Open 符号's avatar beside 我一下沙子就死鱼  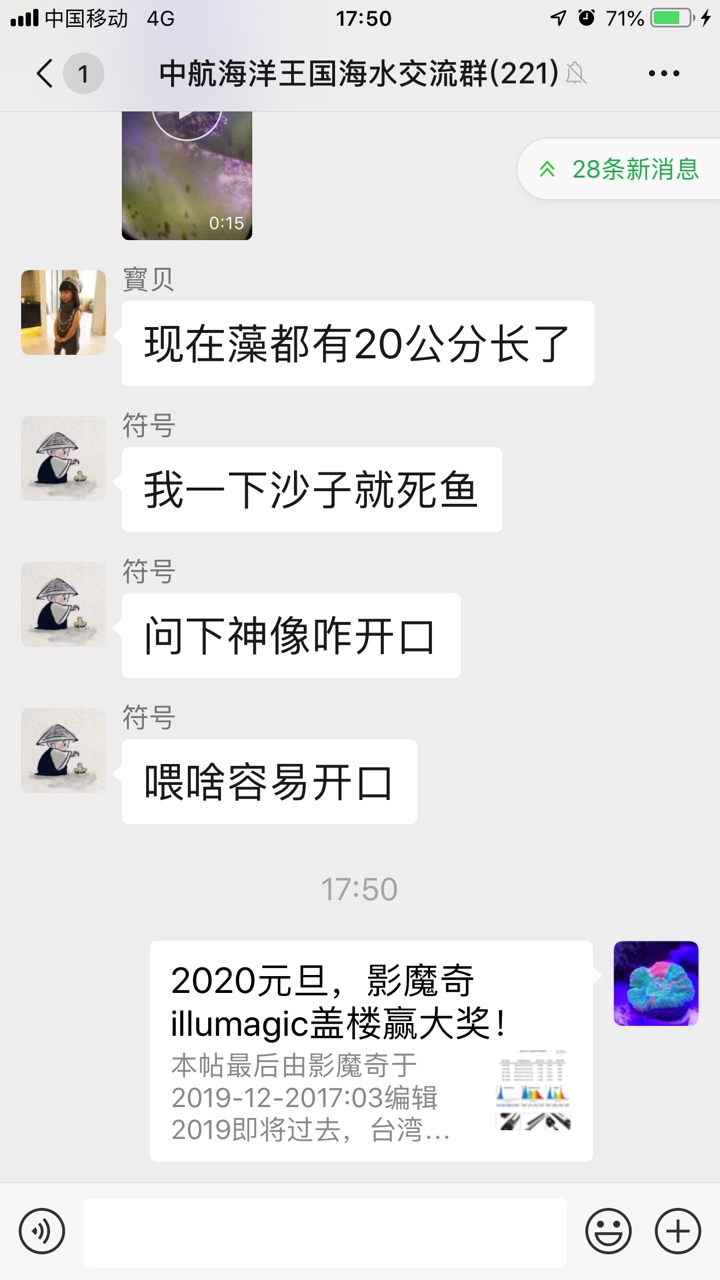tap(63, 458)
